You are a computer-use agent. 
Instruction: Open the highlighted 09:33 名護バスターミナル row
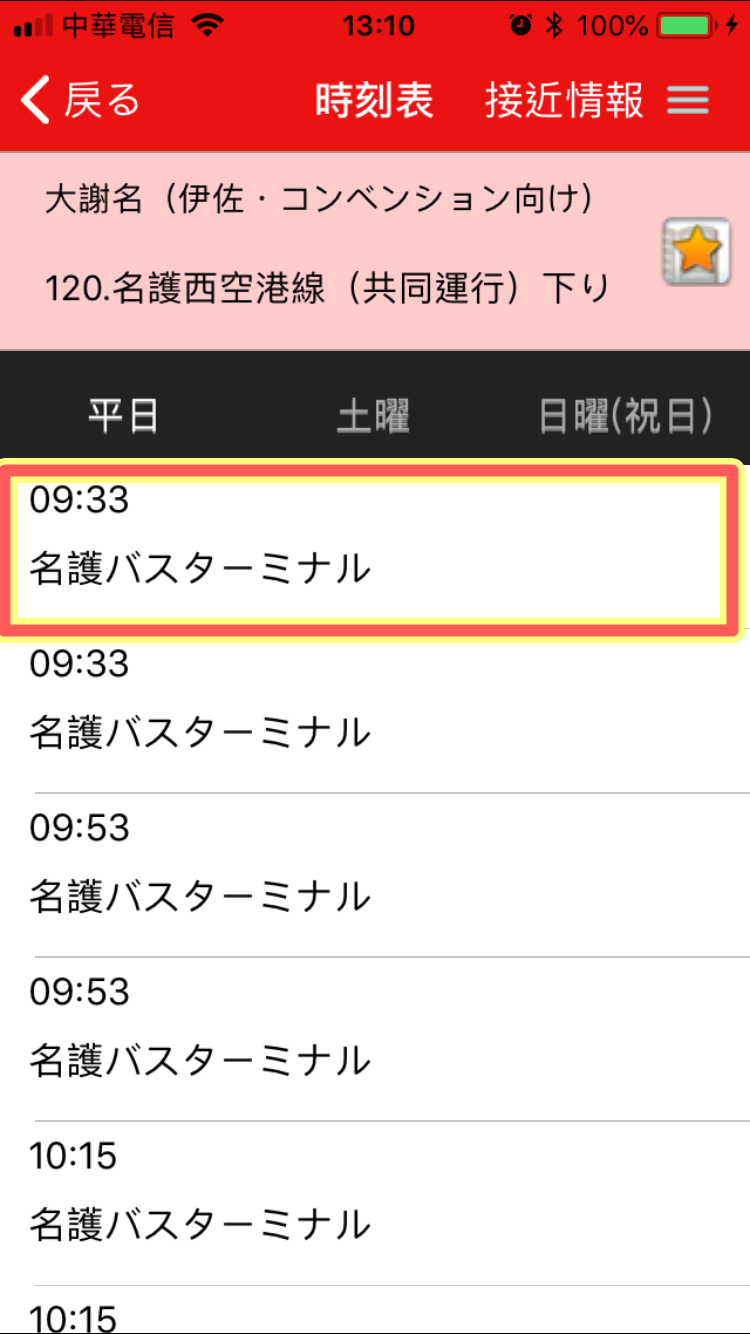(x=369, y=547)
